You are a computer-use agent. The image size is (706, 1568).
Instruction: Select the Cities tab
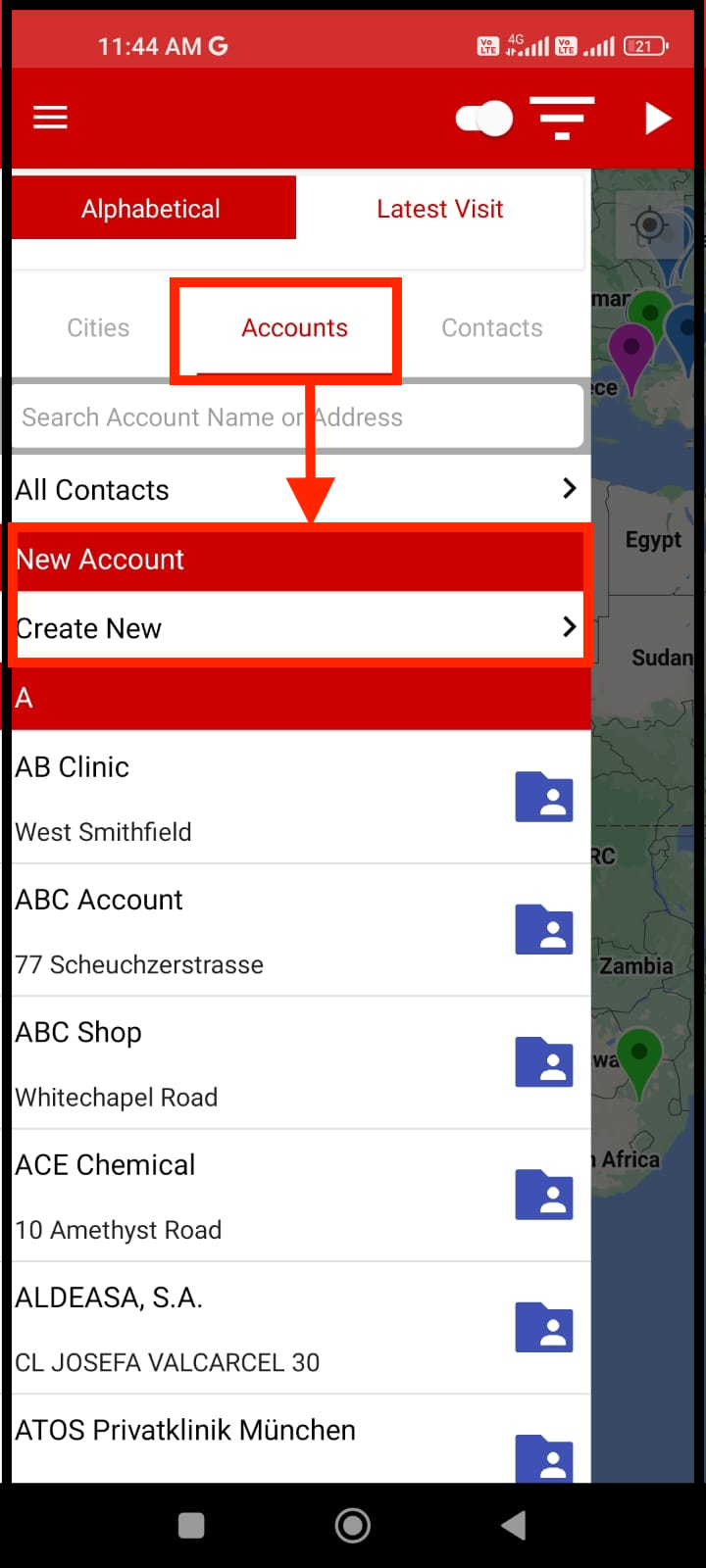pyautogui.click(x=98, y=327)
